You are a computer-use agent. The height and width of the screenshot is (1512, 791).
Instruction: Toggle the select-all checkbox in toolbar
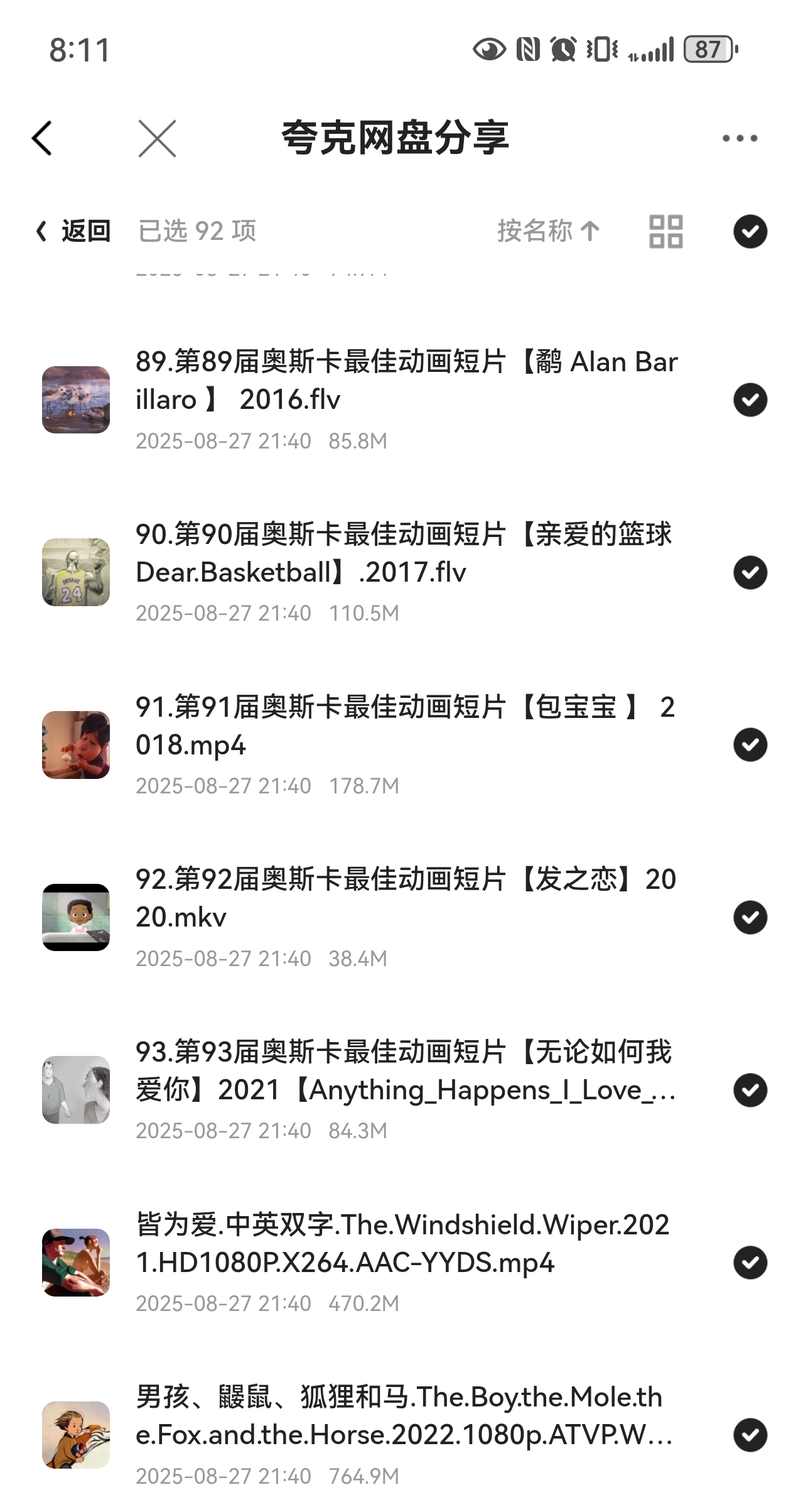(750, 231)
